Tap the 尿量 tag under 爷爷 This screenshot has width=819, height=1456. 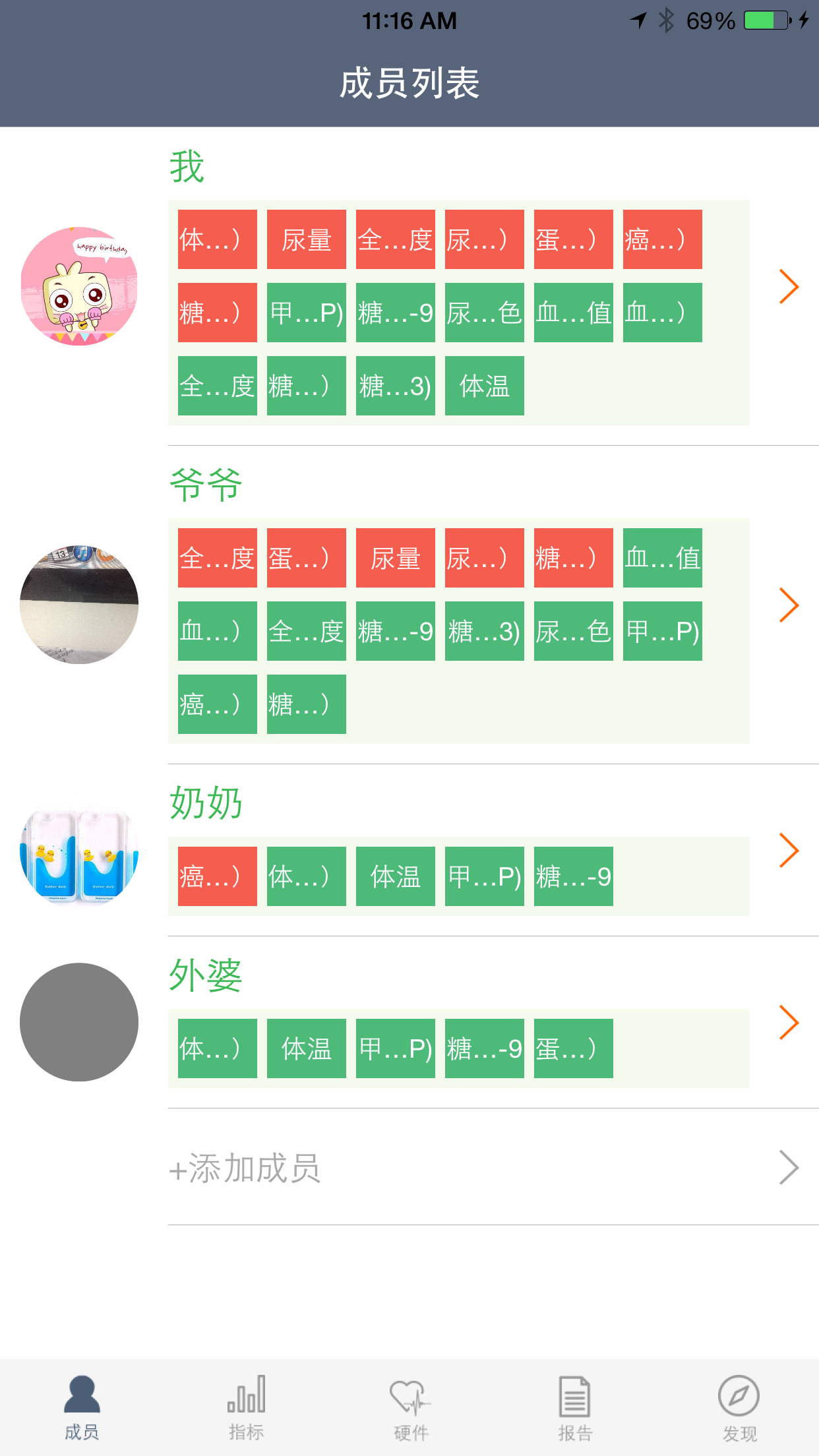395,558
